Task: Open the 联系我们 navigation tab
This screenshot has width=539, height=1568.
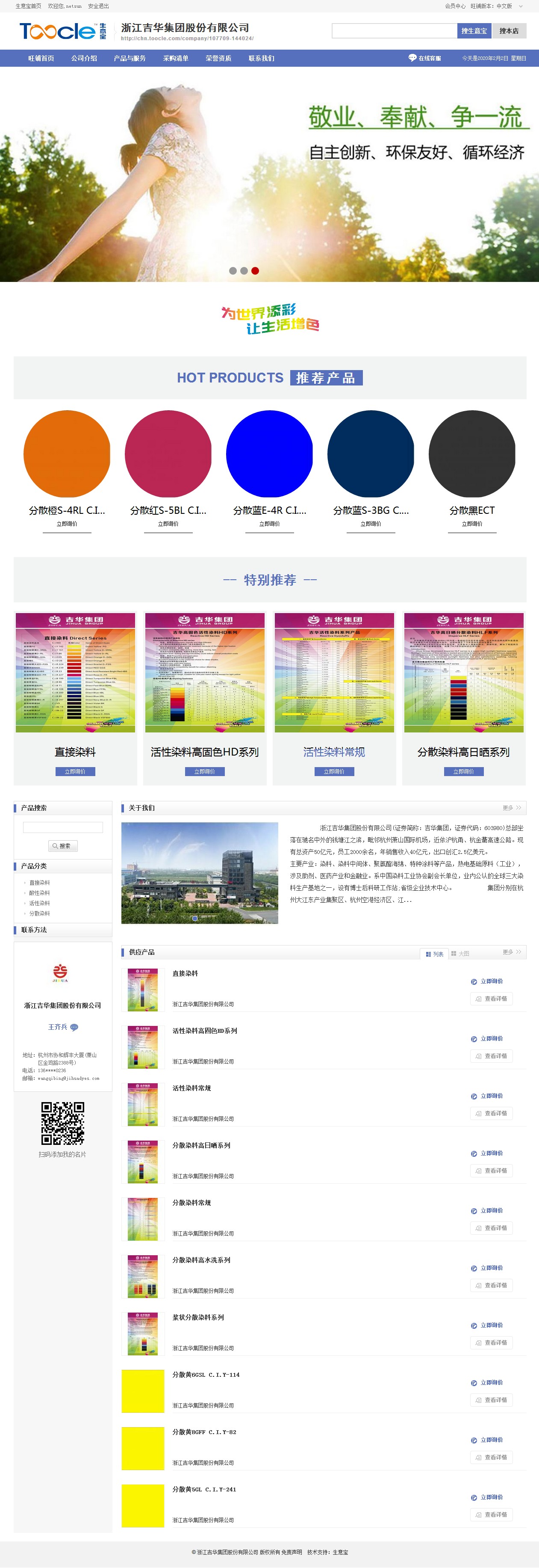Action: [262, 59]
